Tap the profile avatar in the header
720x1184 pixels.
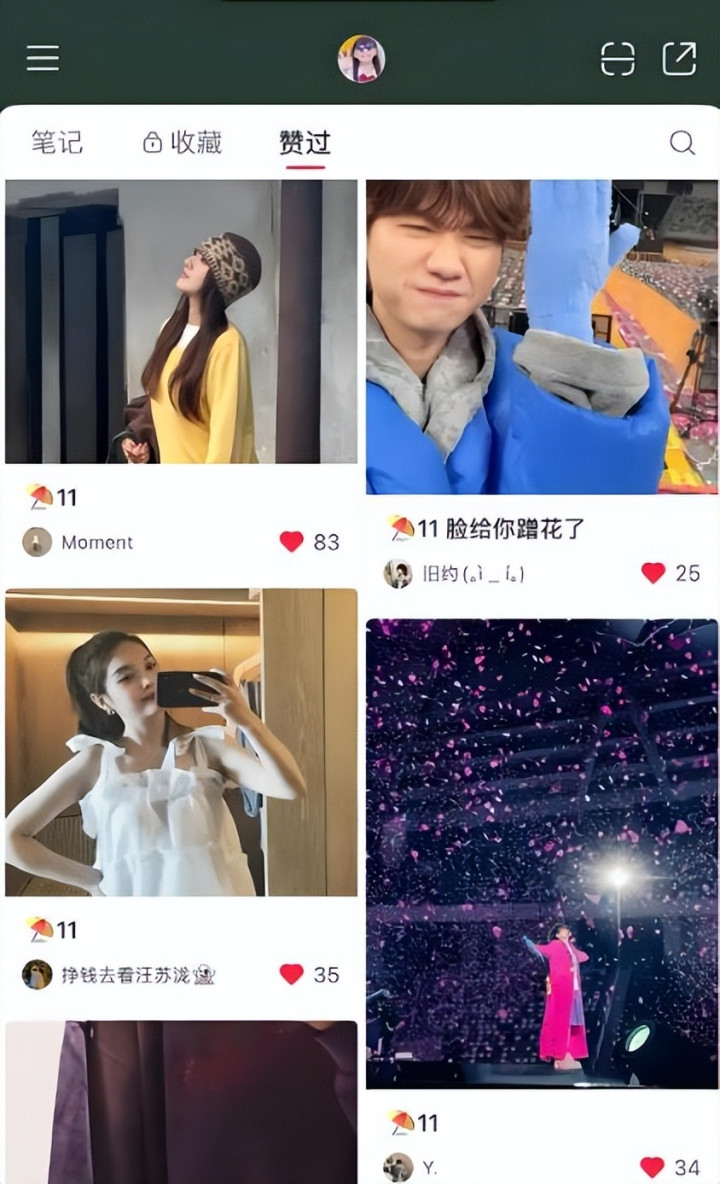[x=361, y=59]
